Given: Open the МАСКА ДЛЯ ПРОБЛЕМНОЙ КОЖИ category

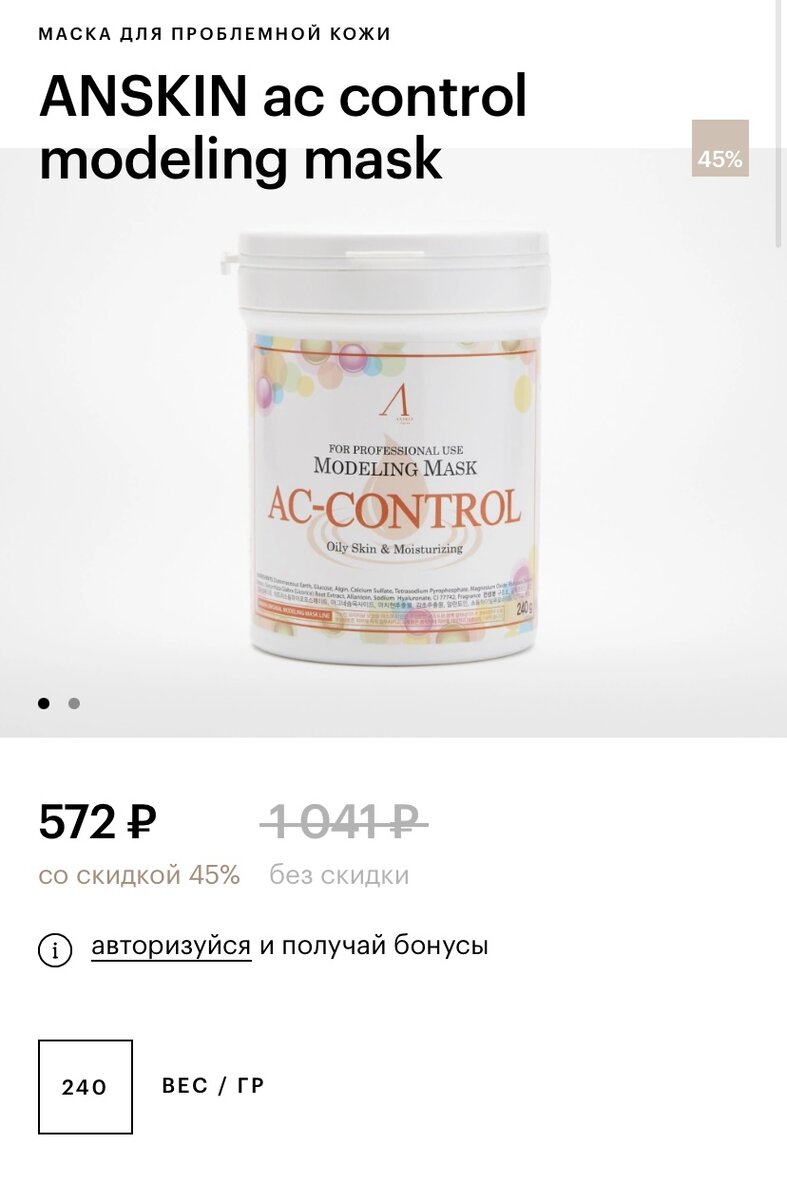Looking at the screenshot, I should pos(215,35).
